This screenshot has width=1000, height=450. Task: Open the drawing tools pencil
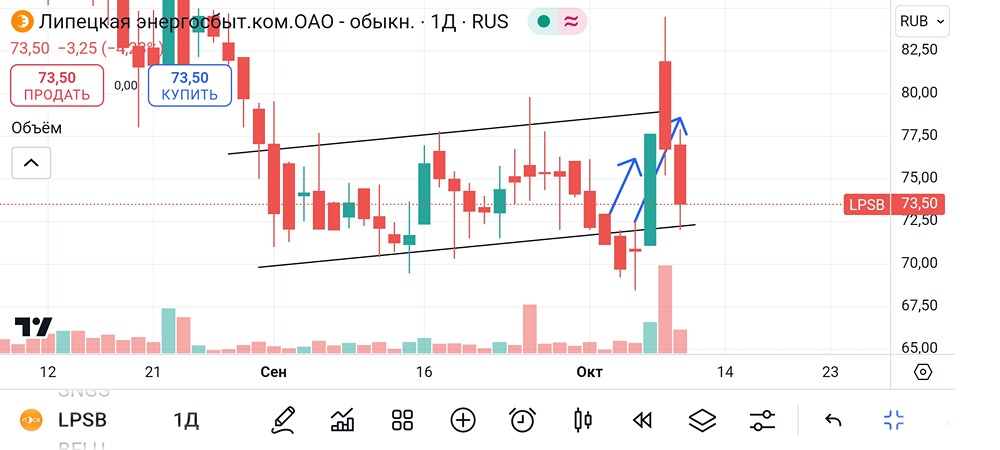[x=283, y=420]
